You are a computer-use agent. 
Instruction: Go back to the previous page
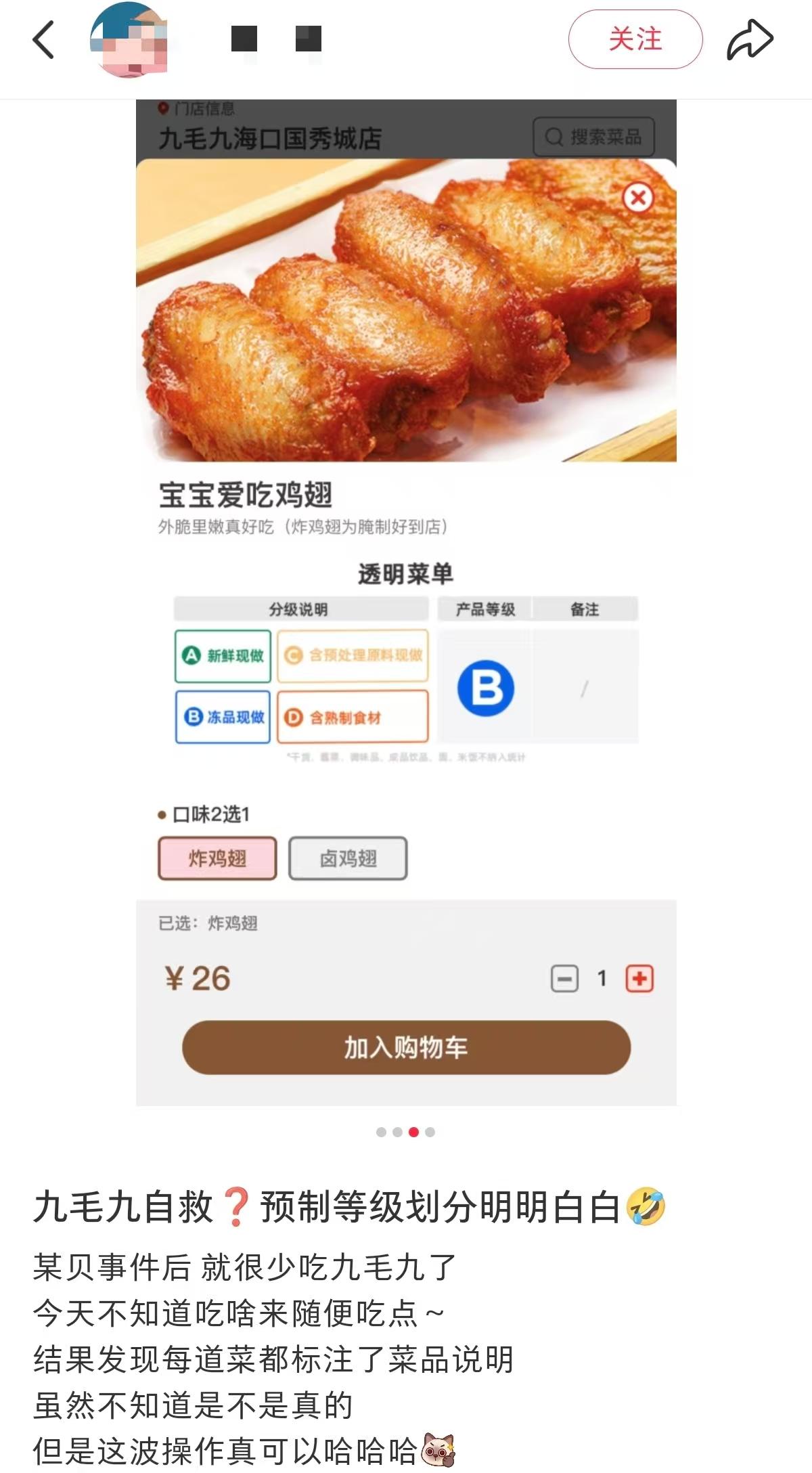[43, 39]
